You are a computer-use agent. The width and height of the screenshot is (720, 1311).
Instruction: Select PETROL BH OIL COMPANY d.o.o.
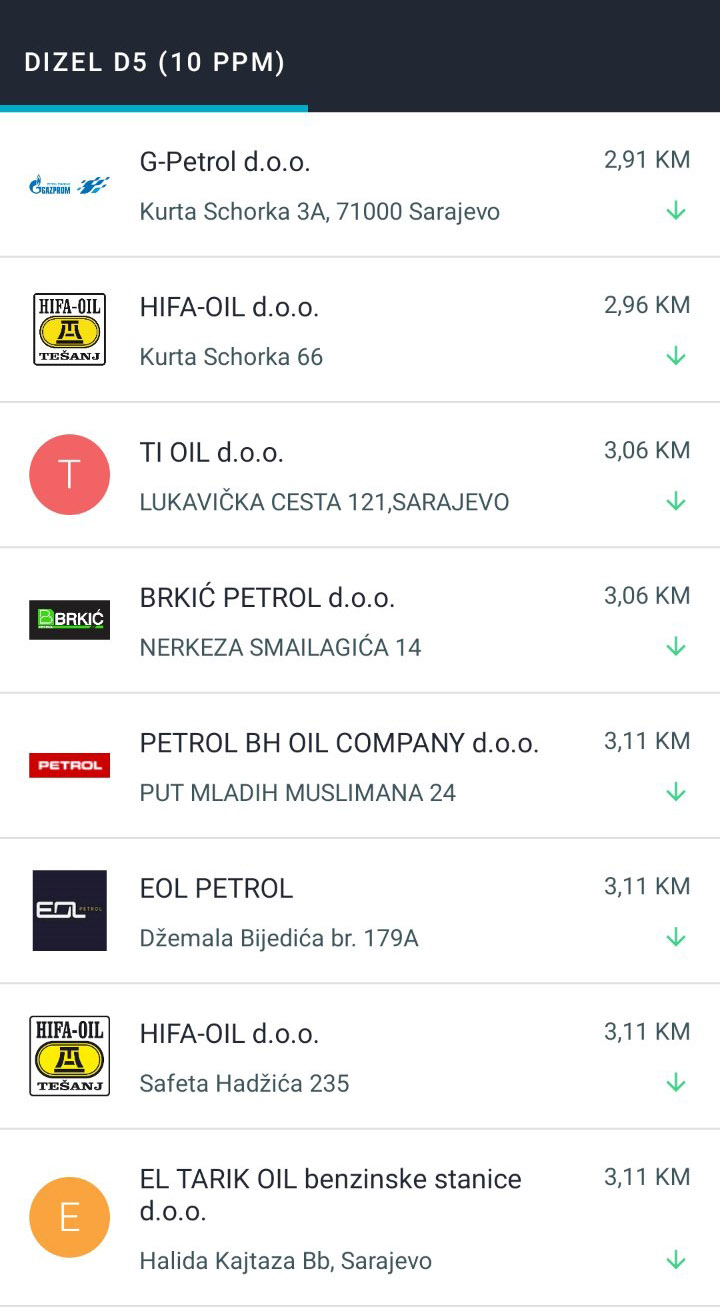pyautogui.click(x=360, y=766)
